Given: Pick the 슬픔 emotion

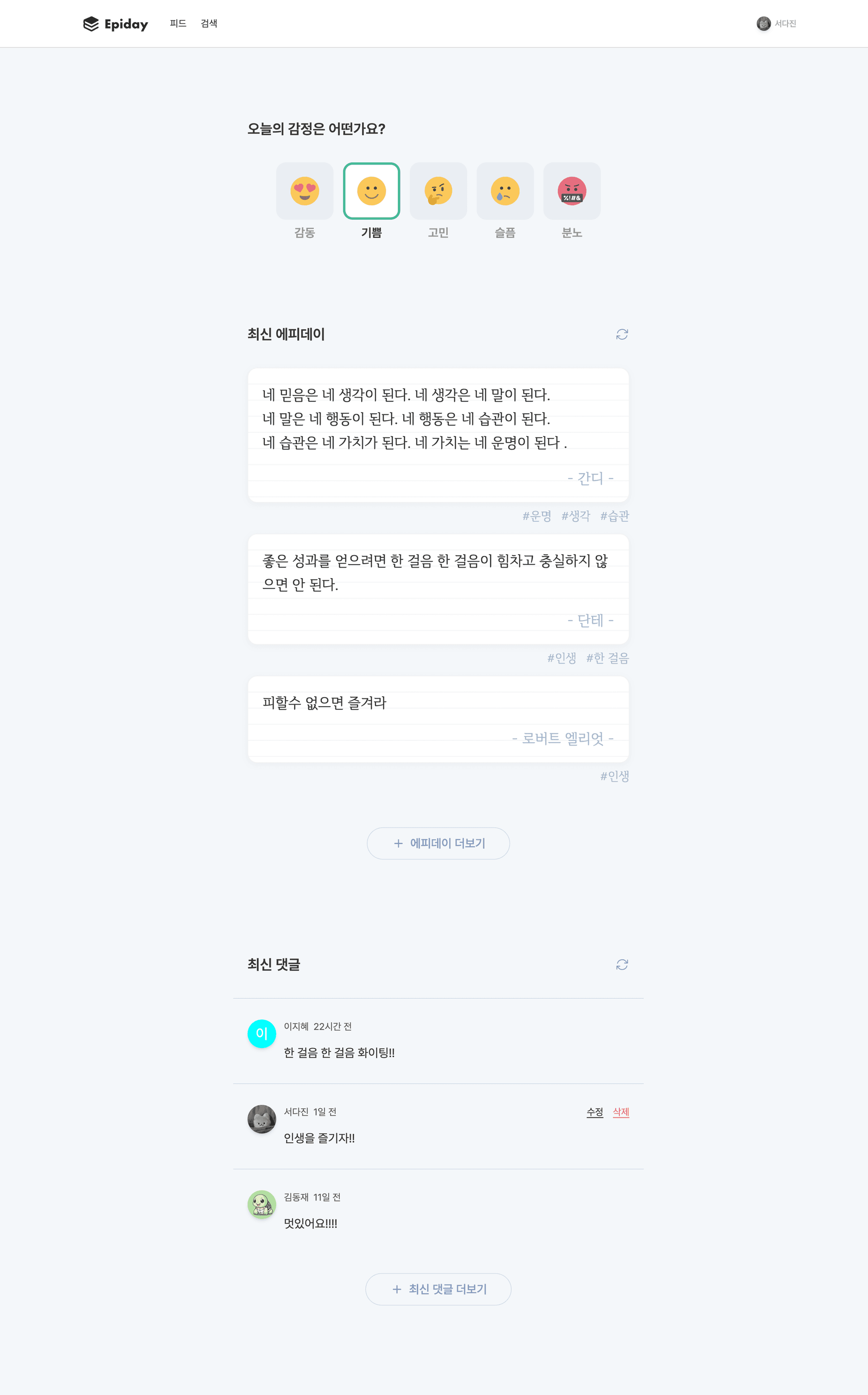Looking at the screenshot, I should 505,191.
